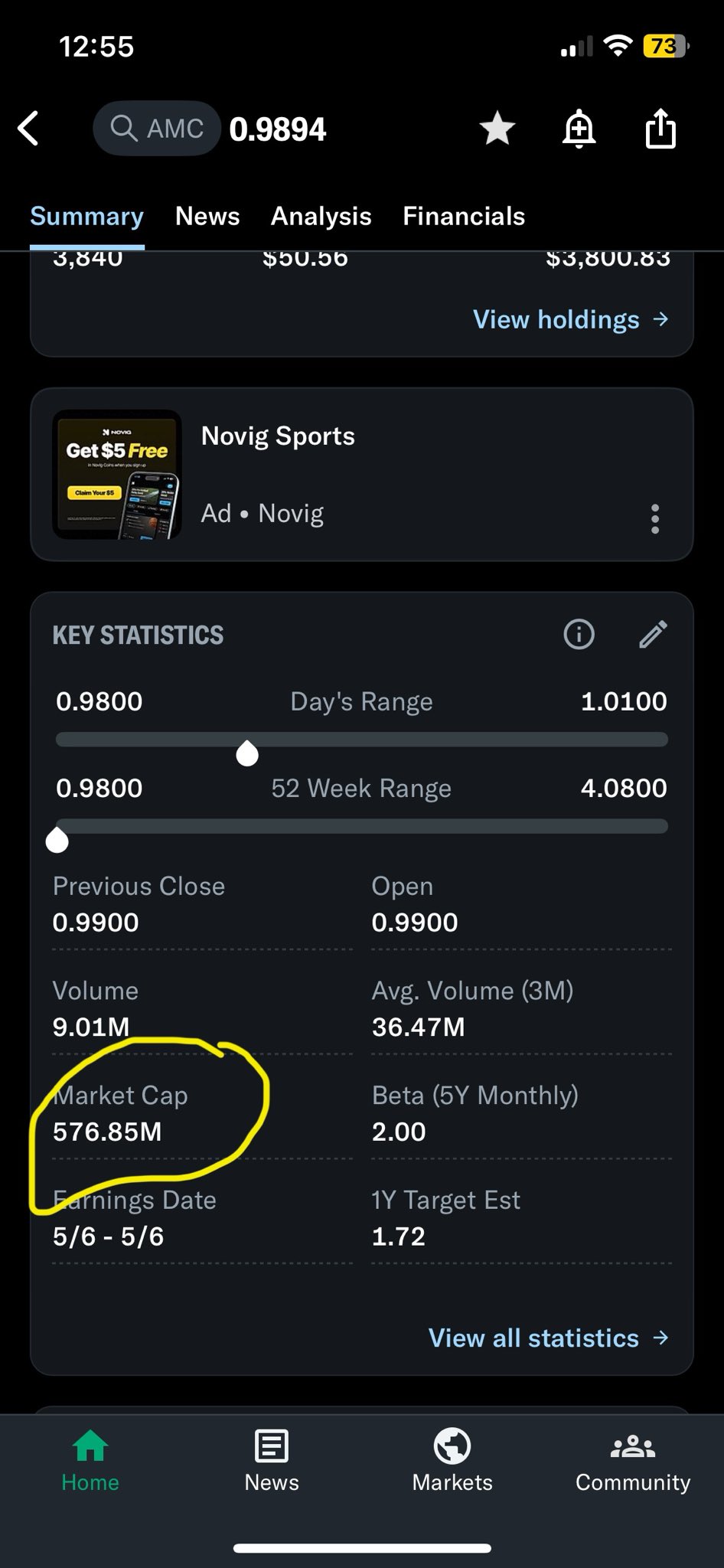The image size is (724, 1568).
Task: Open the AMC ticker search field
Action: 157,129
